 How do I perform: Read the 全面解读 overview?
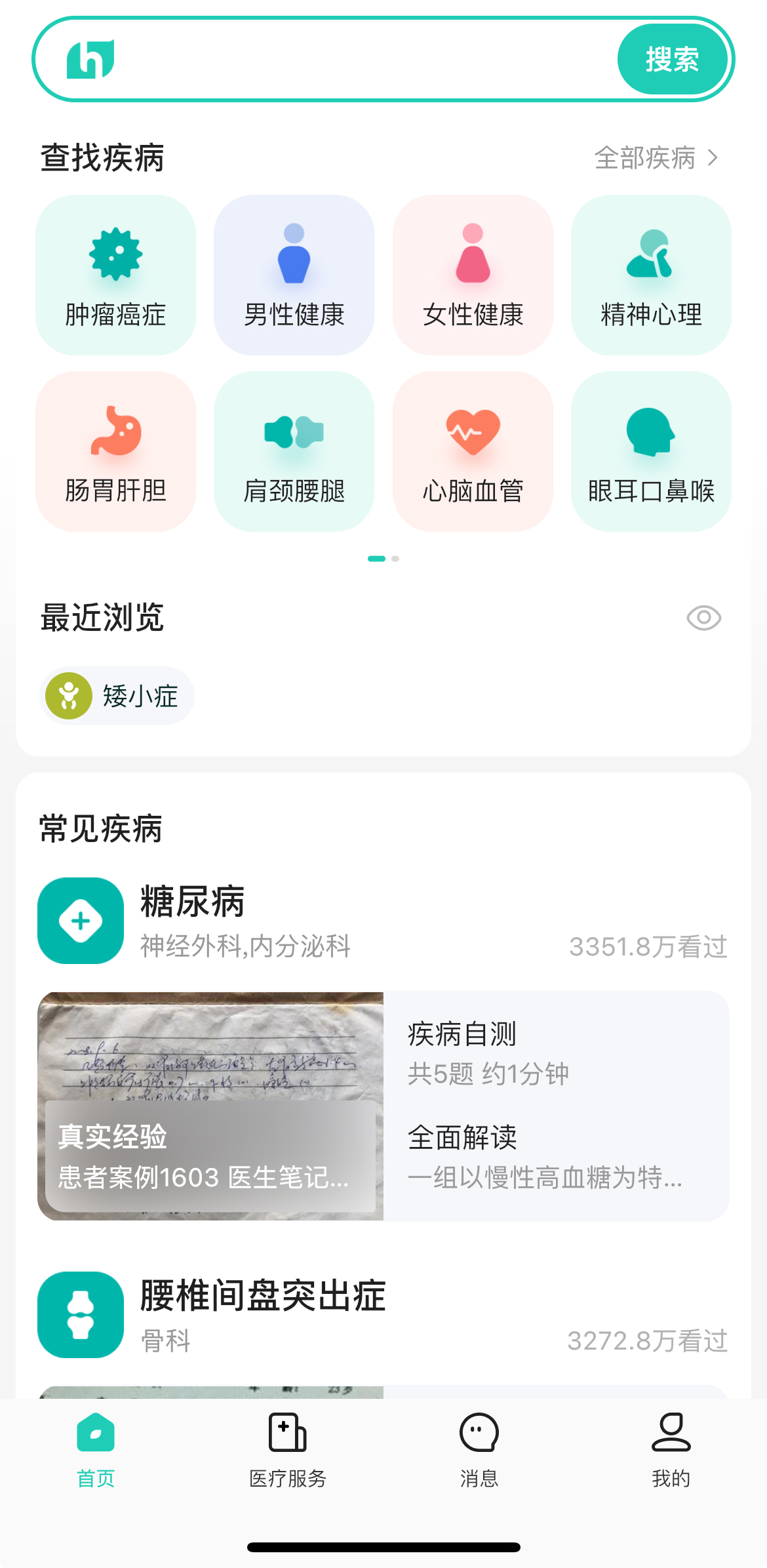[555, 1157]
